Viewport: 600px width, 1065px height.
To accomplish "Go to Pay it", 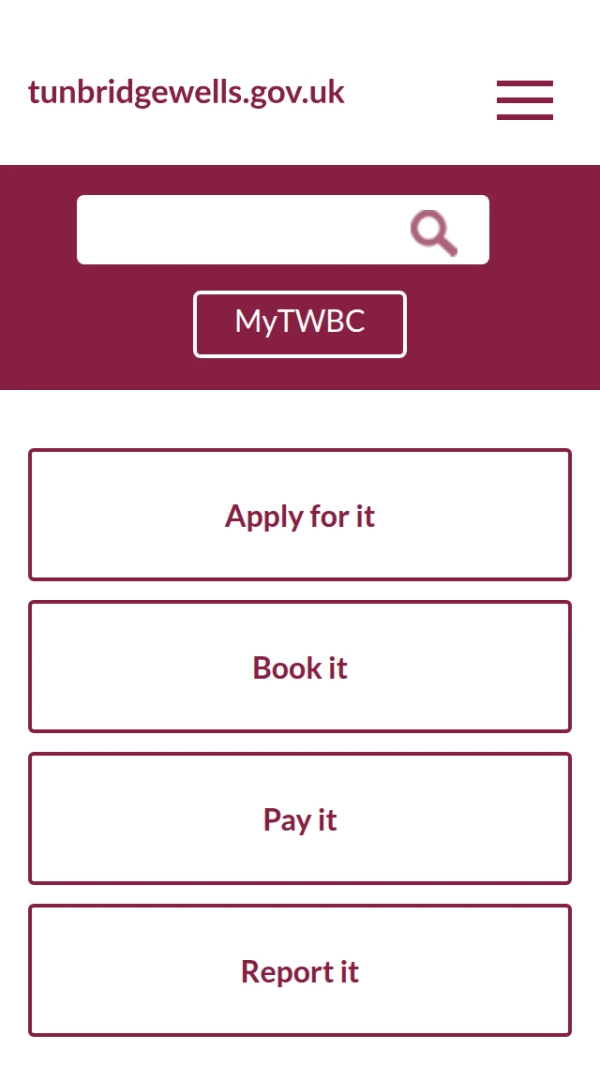I will [x=300, y=819].
